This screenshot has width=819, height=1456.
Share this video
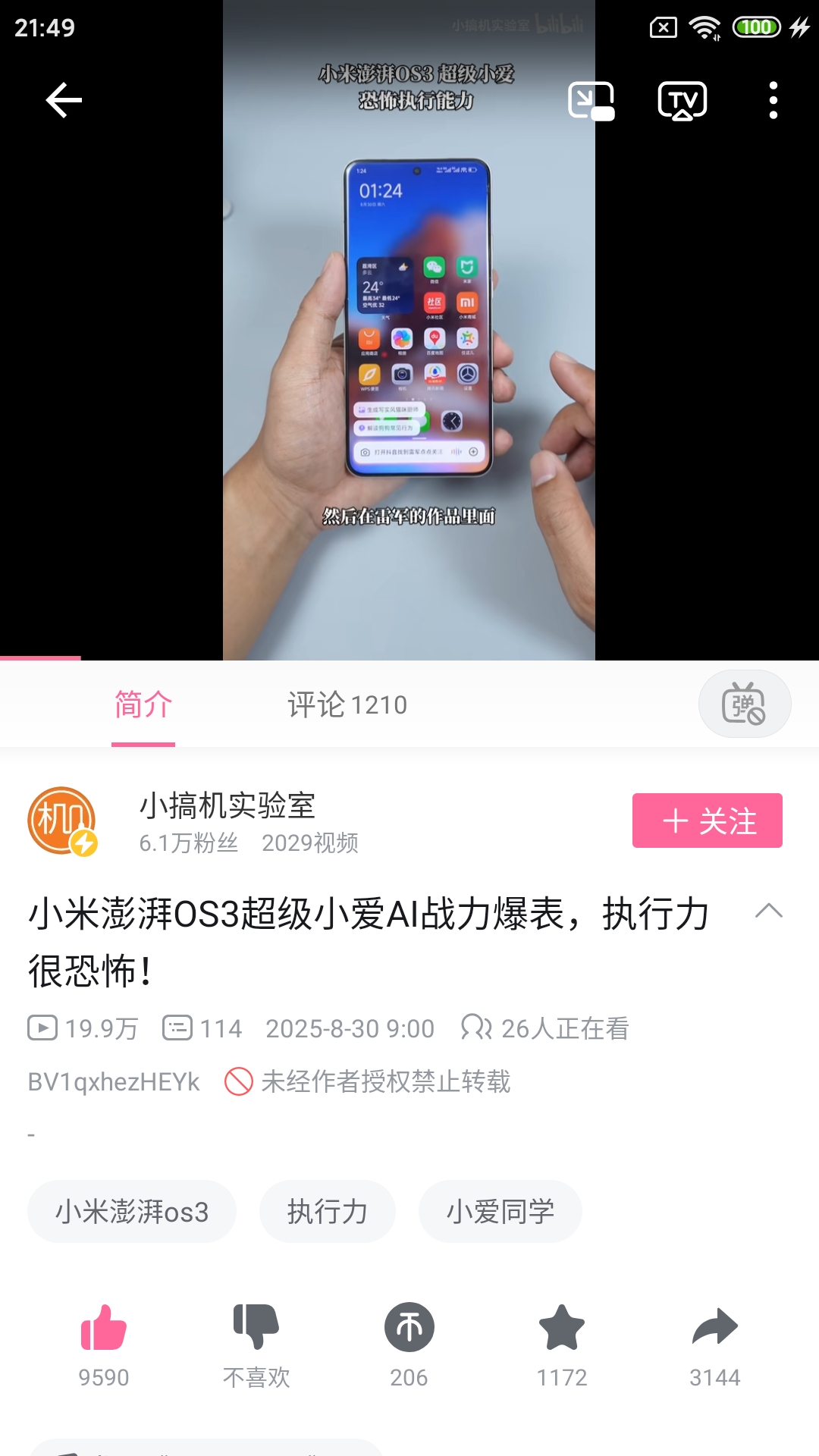pyautogui.click(x=714, y=1328)
